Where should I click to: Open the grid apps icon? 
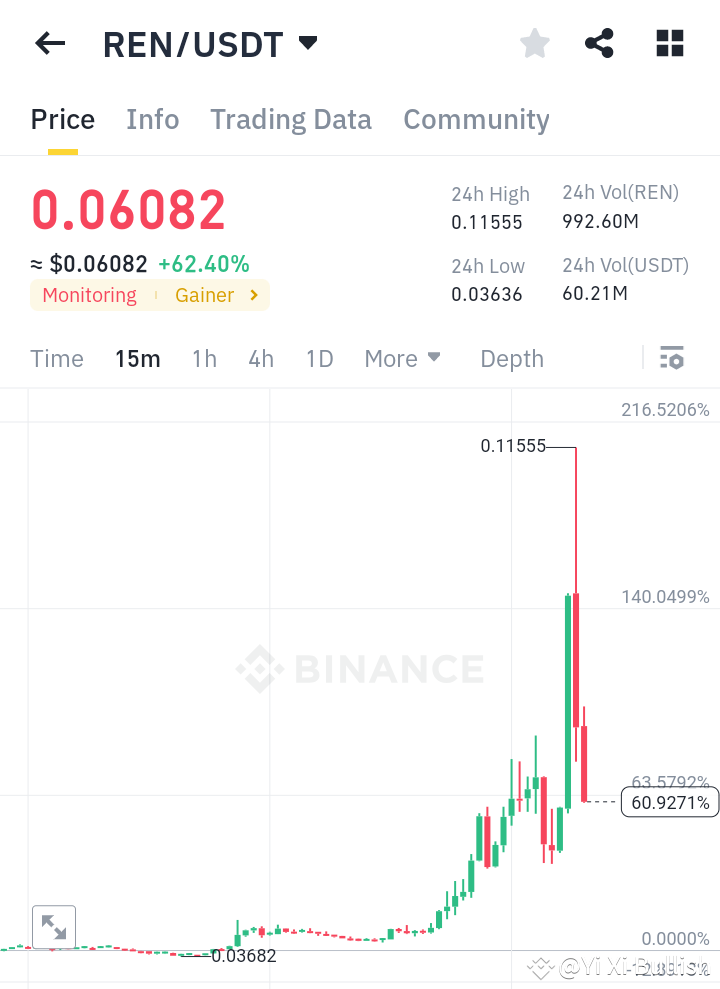(668, 43)
